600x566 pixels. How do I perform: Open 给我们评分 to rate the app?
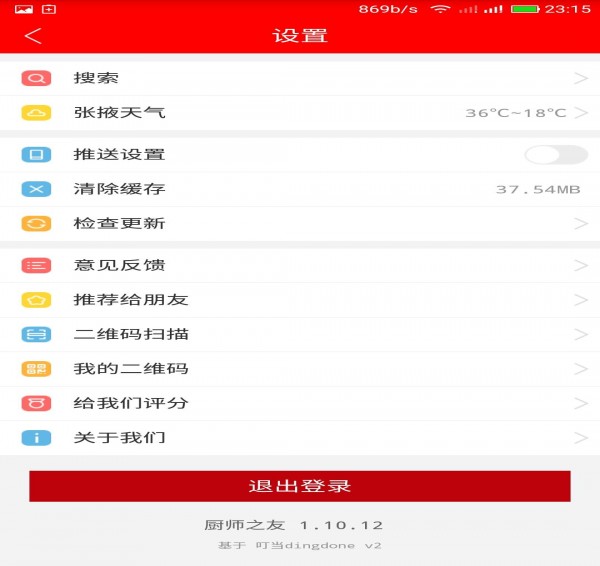300,403
